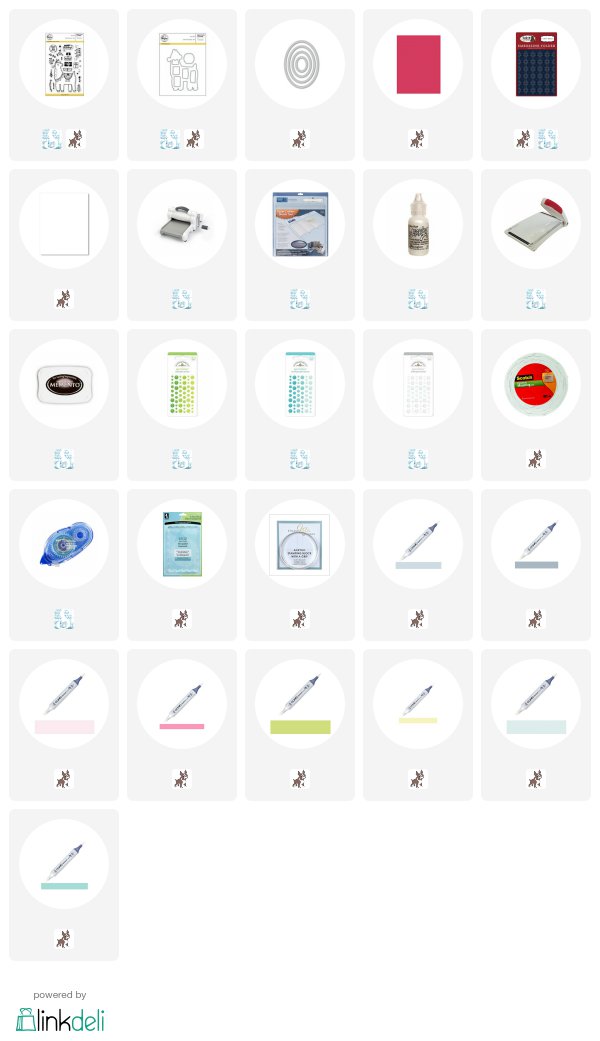Open the lime green marker product
This screenshot has width=600, height=1041.
(x=300, y=704)
